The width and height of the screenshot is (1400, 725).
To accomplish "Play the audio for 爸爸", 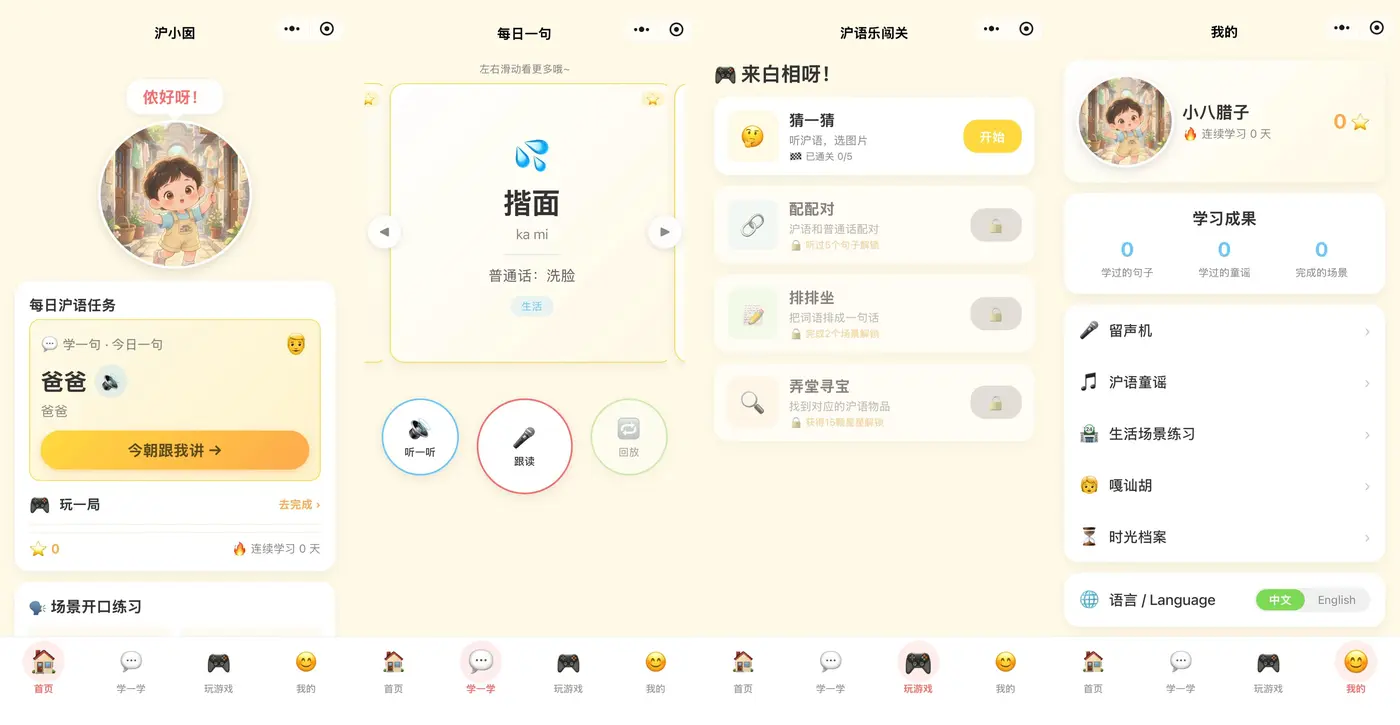I will point(111,381).
